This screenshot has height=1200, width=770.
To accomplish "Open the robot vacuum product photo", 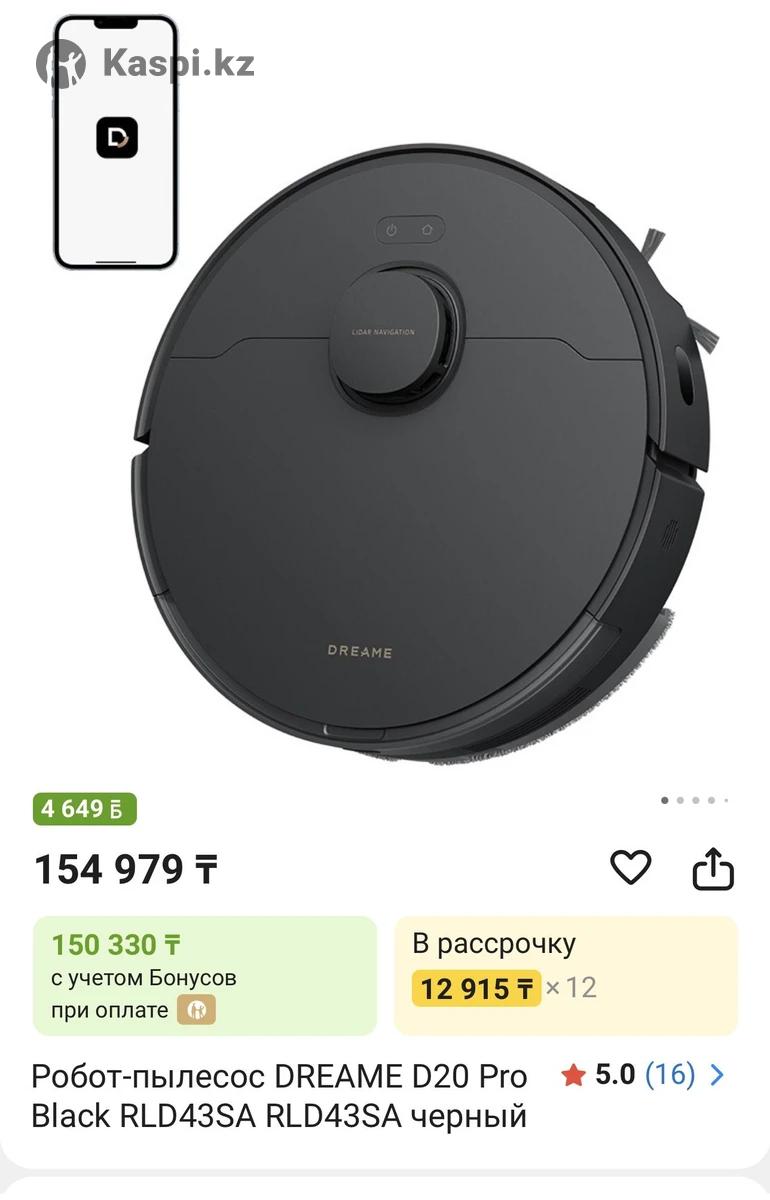I will (420, 450).
